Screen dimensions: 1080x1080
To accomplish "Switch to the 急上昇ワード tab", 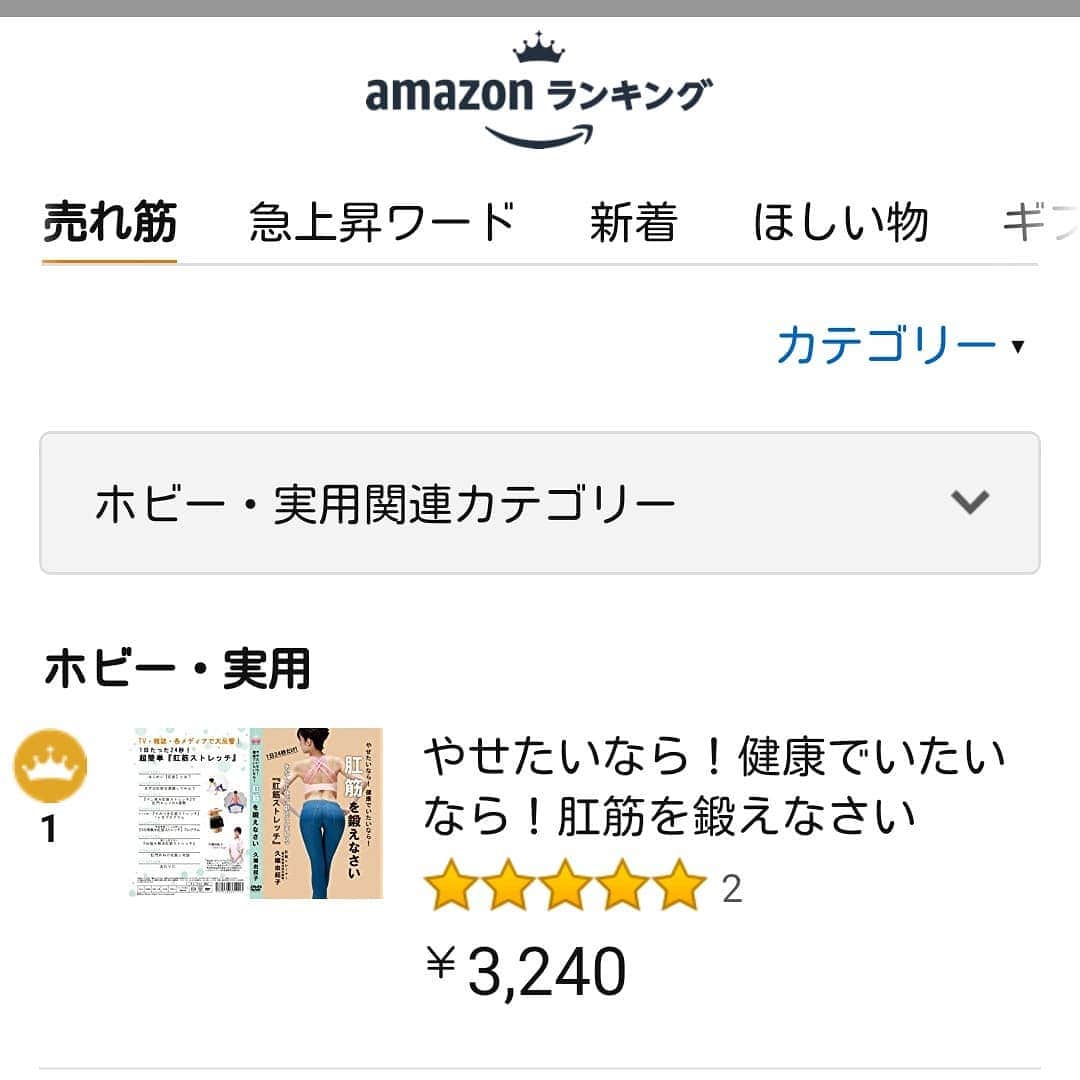I will (x=382, y=222).
